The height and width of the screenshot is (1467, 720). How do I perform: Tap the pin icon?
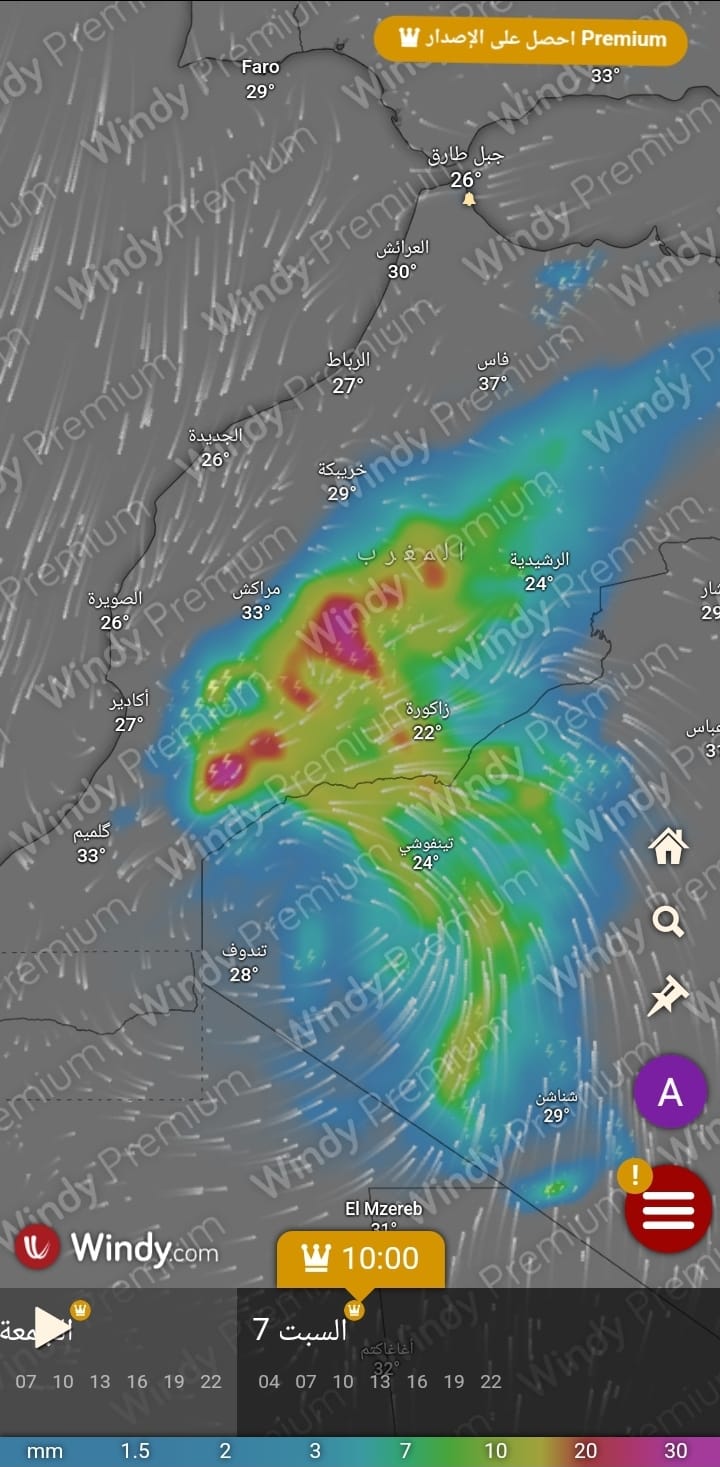pos(668,997)
